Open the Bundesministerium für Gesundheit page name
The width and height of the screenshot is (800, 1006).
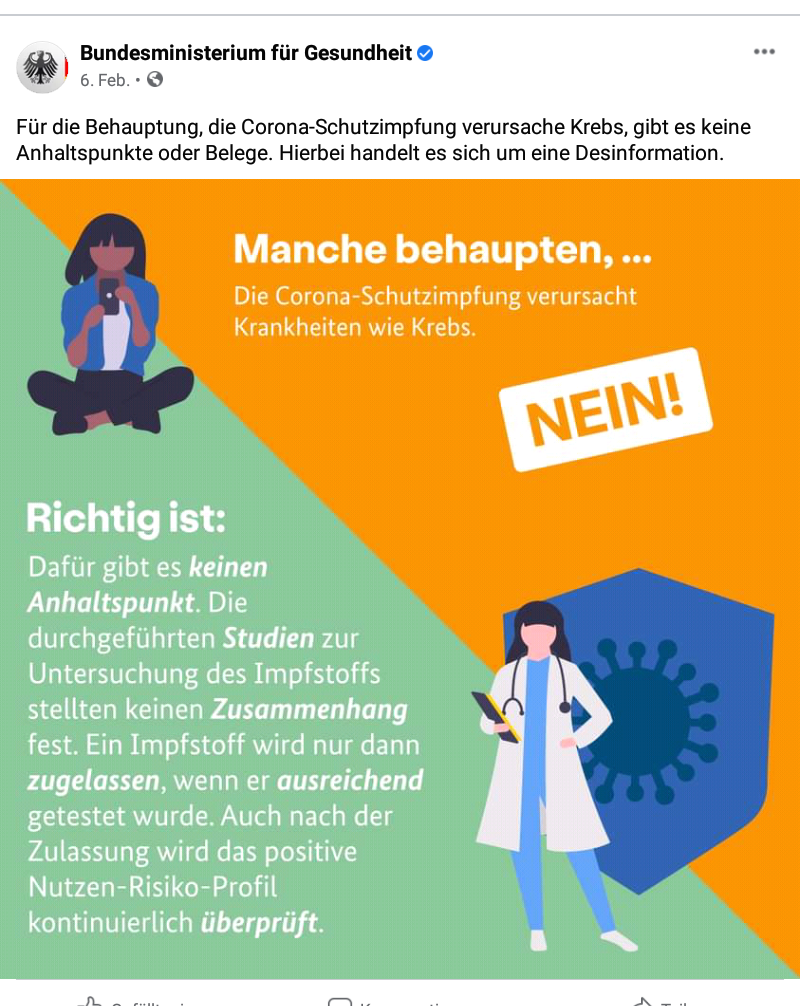pos(245,53)
